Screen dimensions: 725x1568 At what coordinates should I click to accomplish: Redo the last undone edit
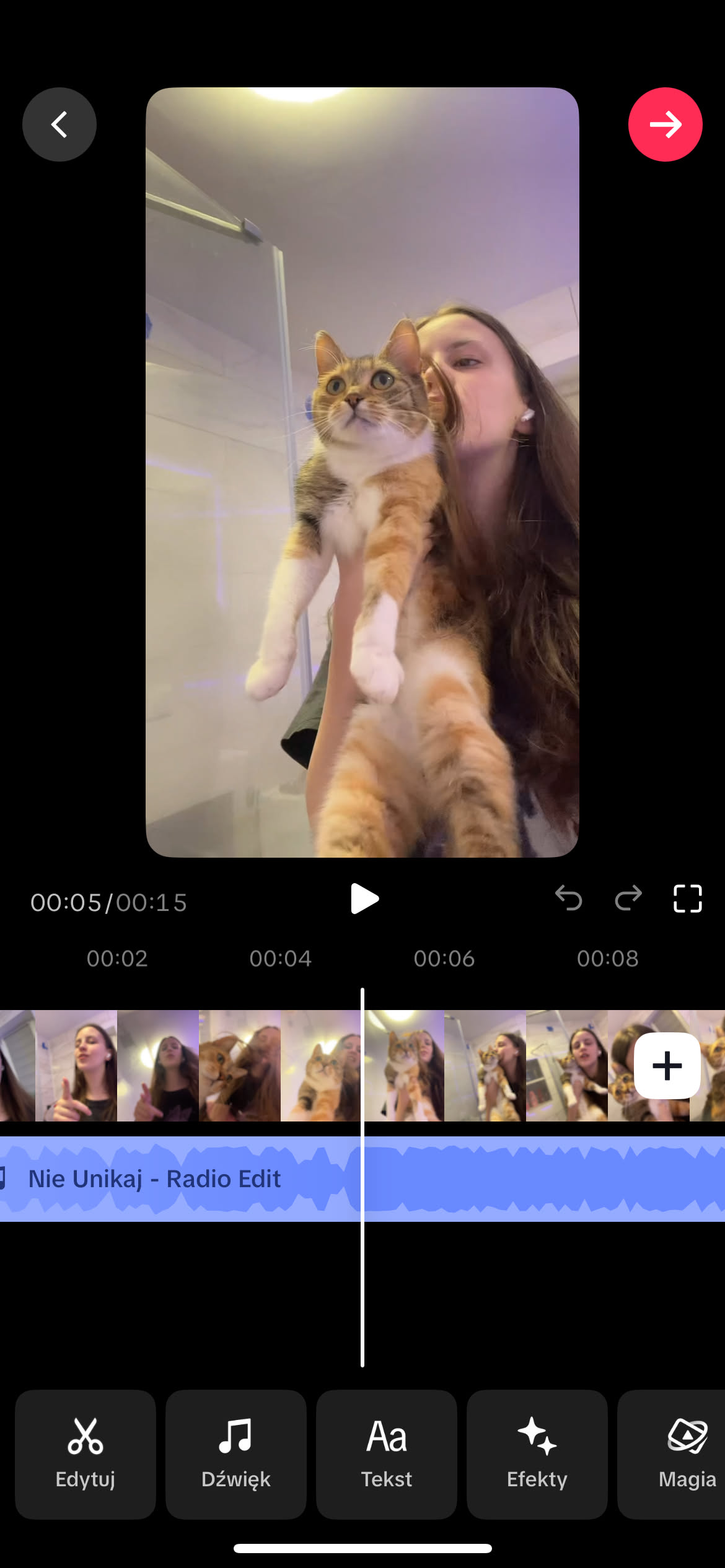(628, 898)
